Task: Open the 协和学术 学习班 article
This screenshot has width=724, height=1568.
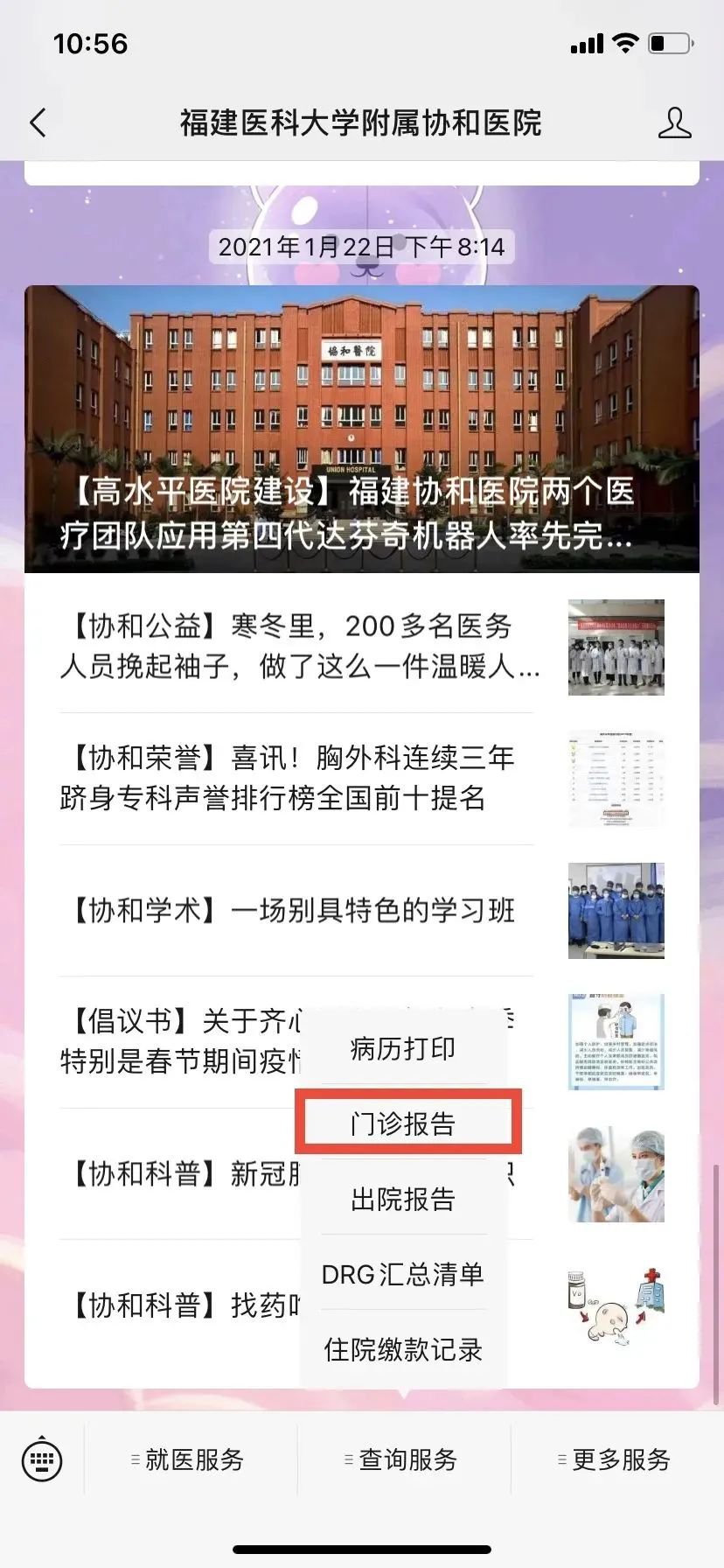Action: [x=289, y=911]
